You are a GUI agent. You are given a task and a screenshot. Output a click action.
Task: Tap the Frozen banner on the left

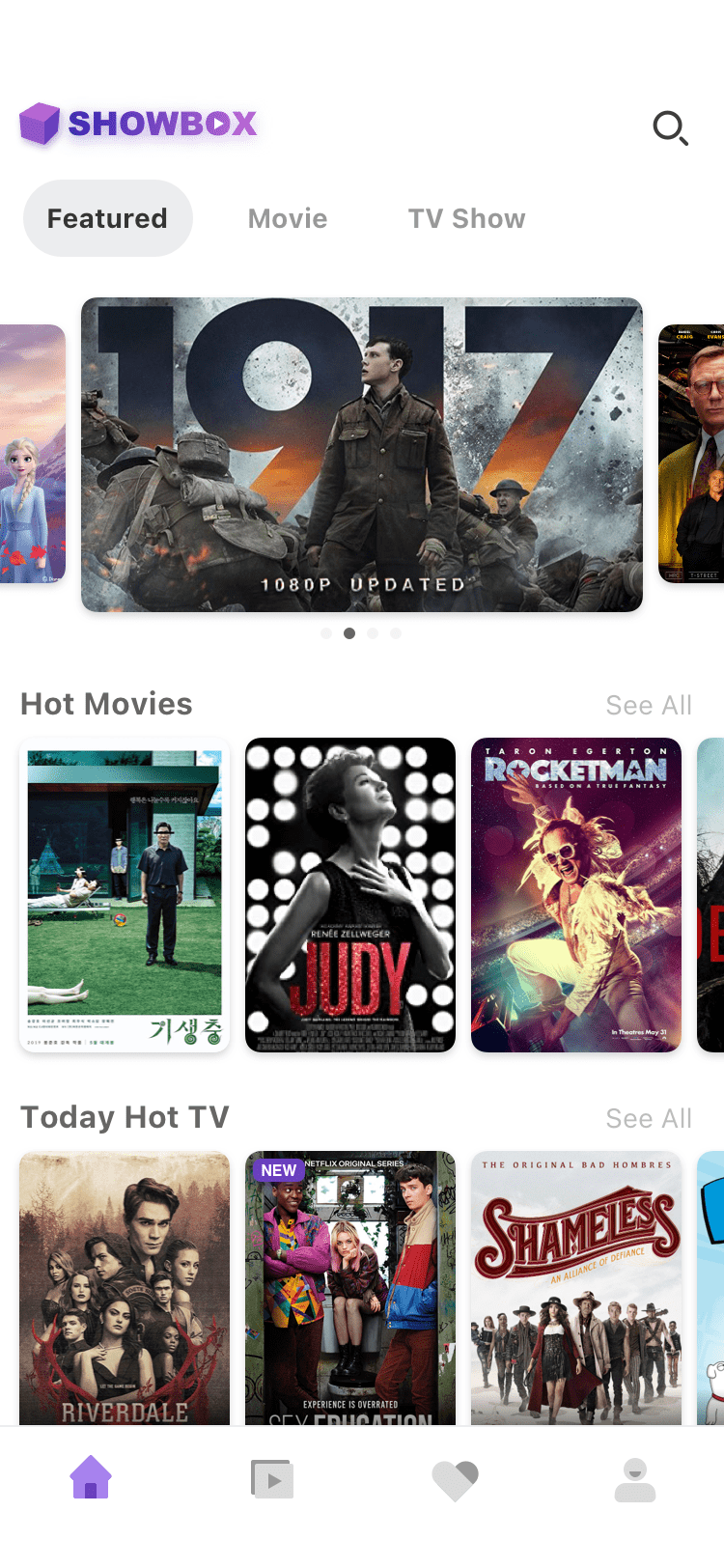pos(31,454)
